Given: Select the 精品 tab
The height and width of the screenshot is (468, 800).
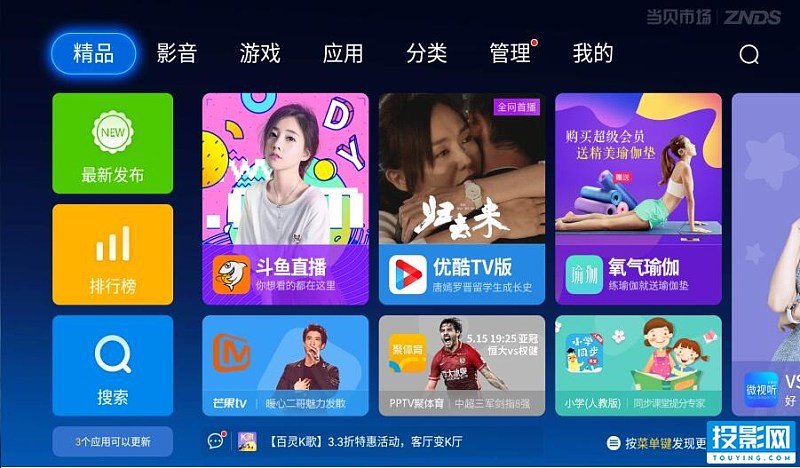Looking at the screenshot, I should click(93, 53).
